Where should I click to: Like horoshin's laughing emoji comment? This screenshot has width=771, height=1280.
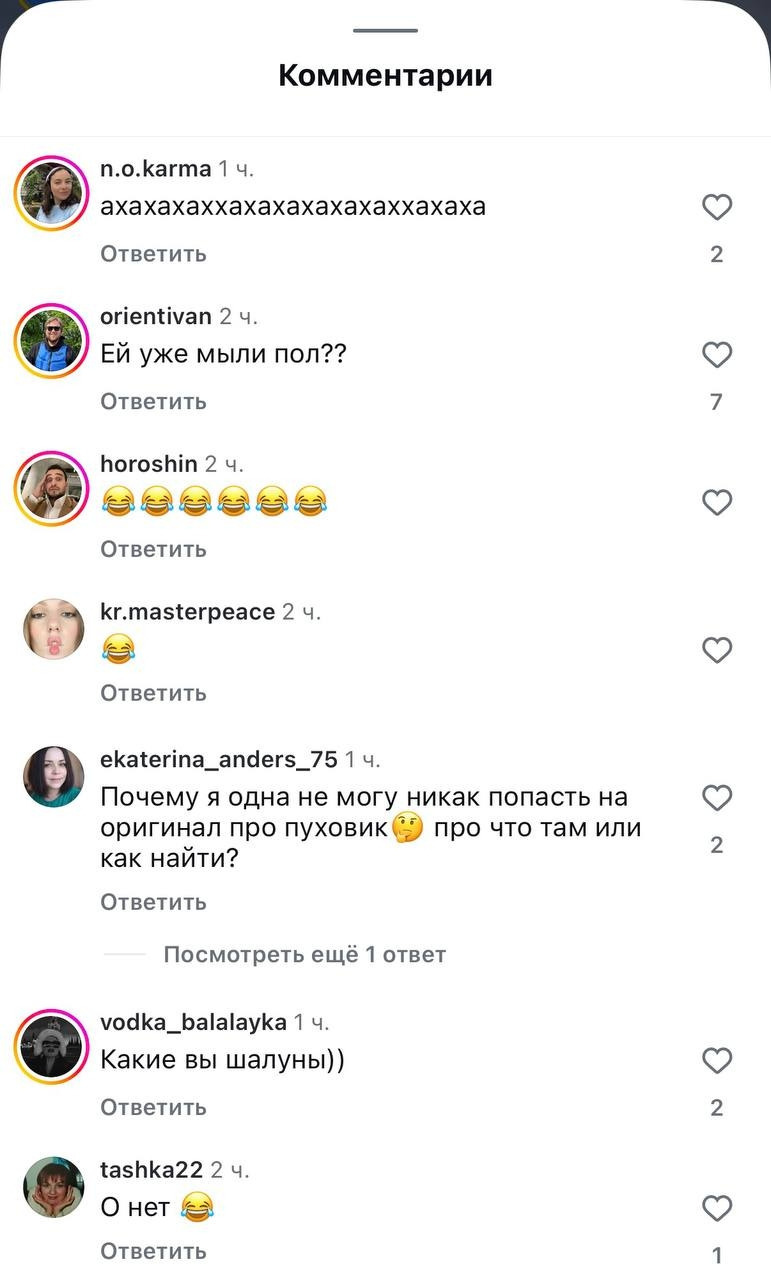click(x=717, y=502)
